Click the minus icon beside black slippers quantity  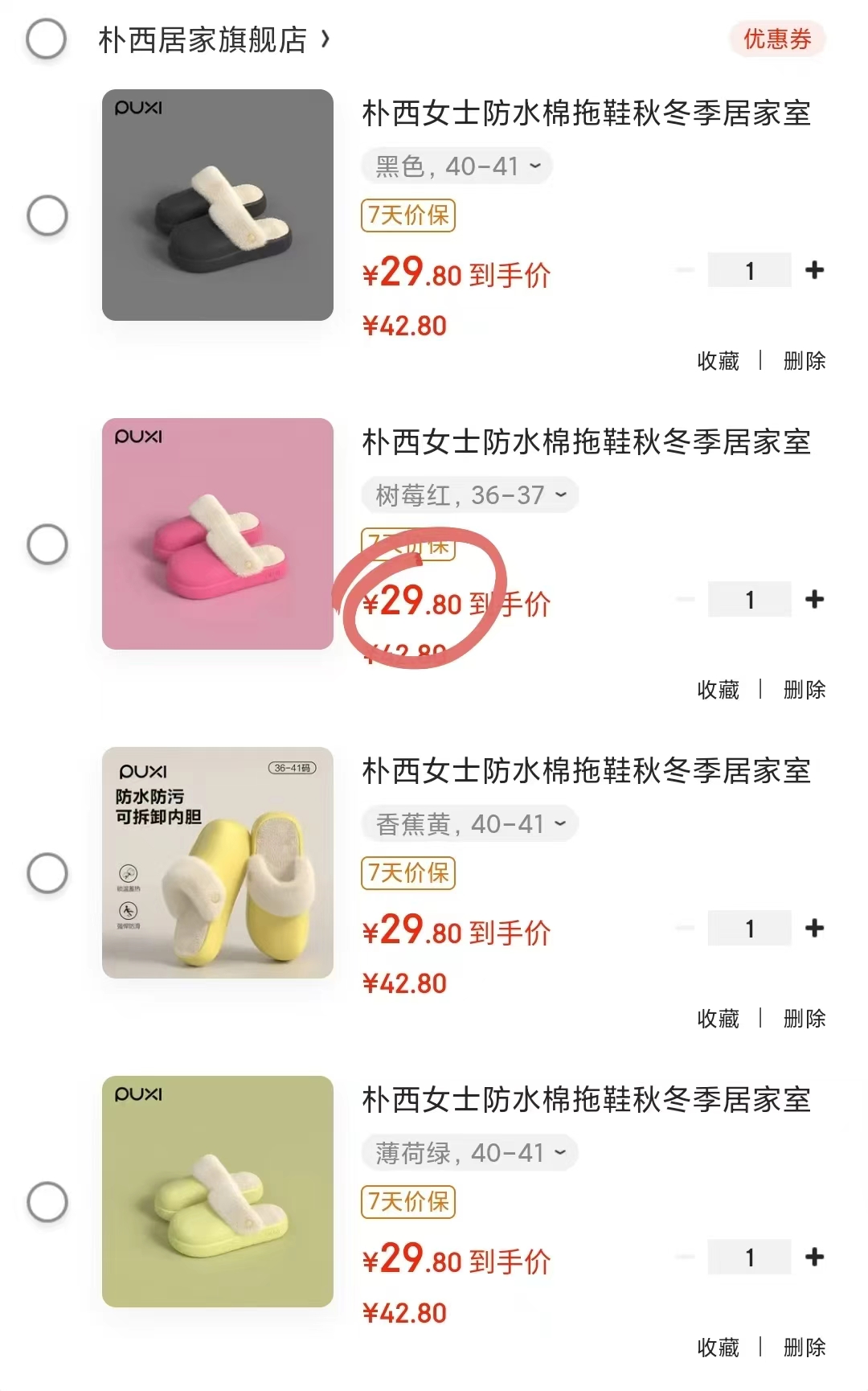tap(684, 269)
